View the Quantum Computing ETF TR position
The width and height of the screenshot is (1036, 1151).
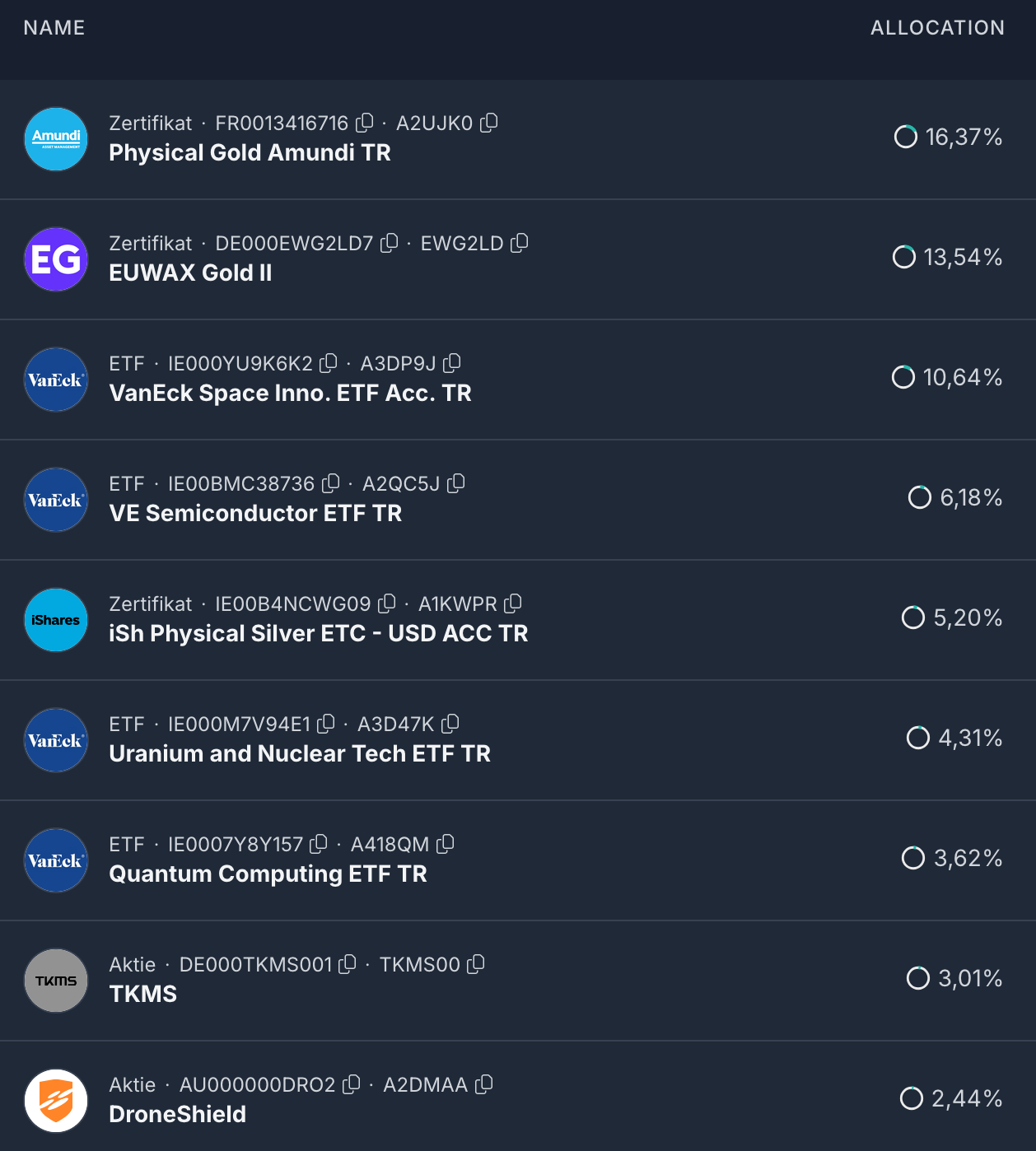tap(268, 874)
